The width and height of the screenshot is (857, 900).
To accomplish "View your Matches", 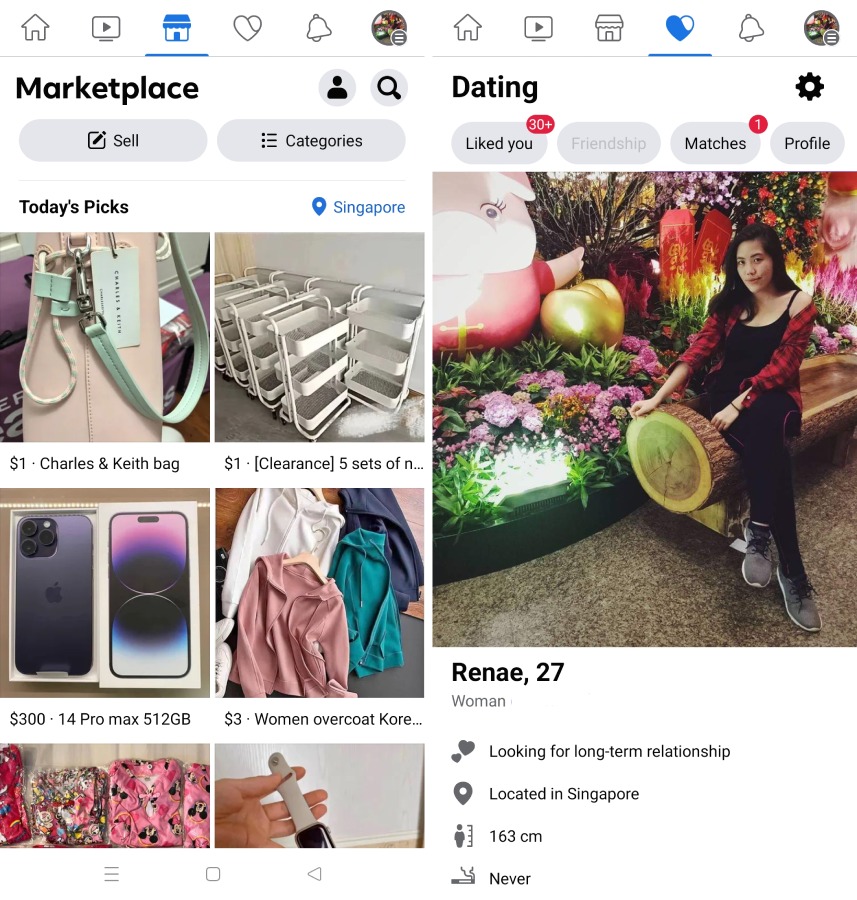I will click(x=715, y=143).
